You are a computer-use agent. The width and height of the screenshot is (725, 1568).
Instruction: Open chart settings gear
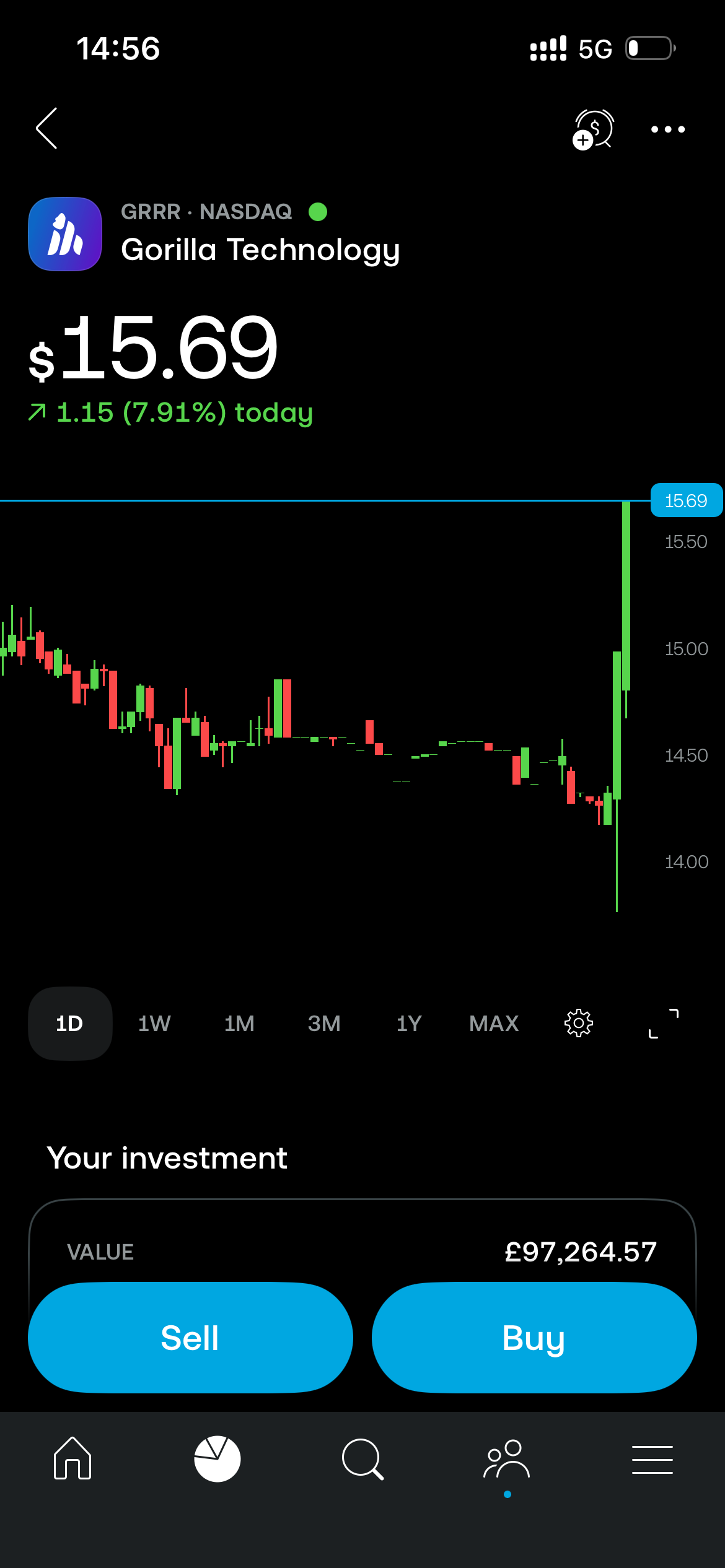[578, 1023]
